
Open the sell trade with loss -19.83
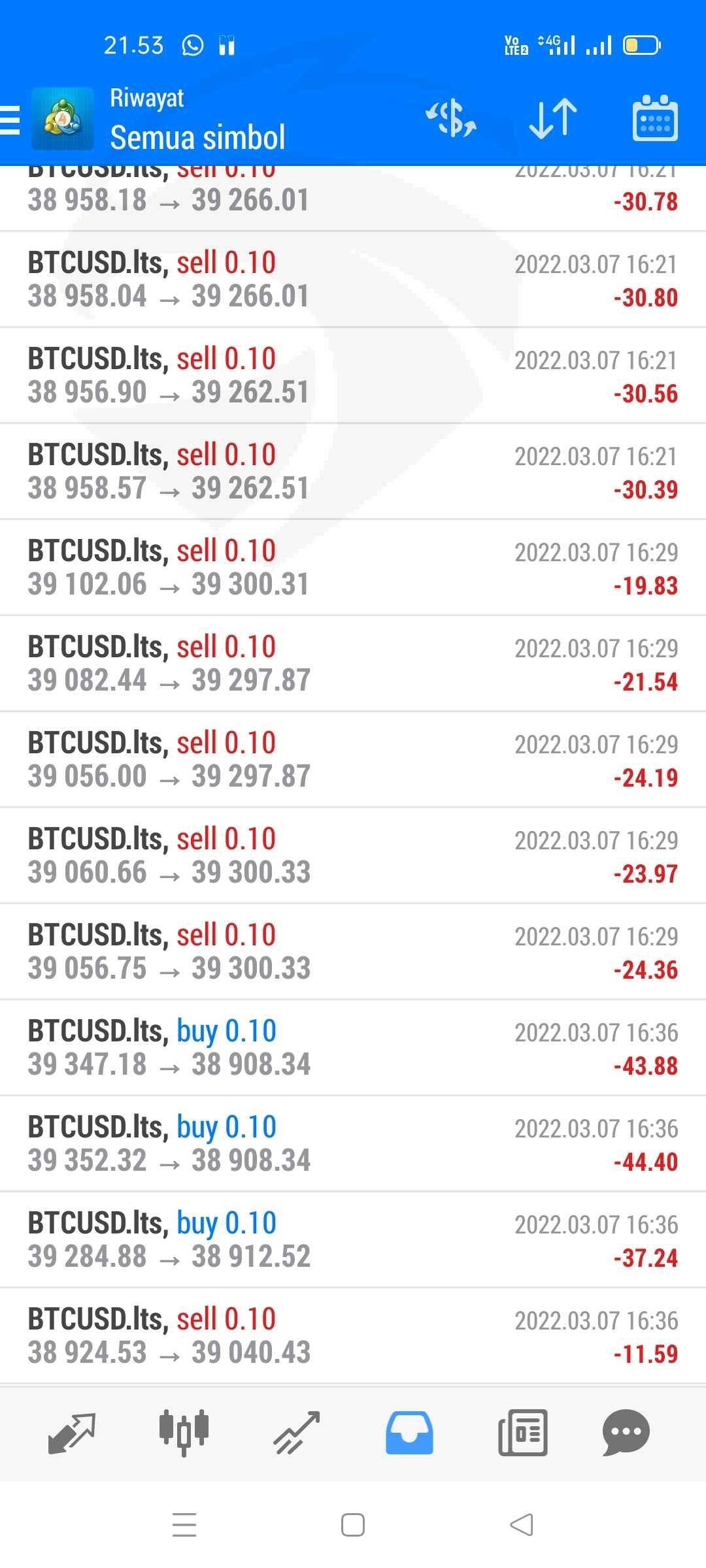tap(353, 568)
